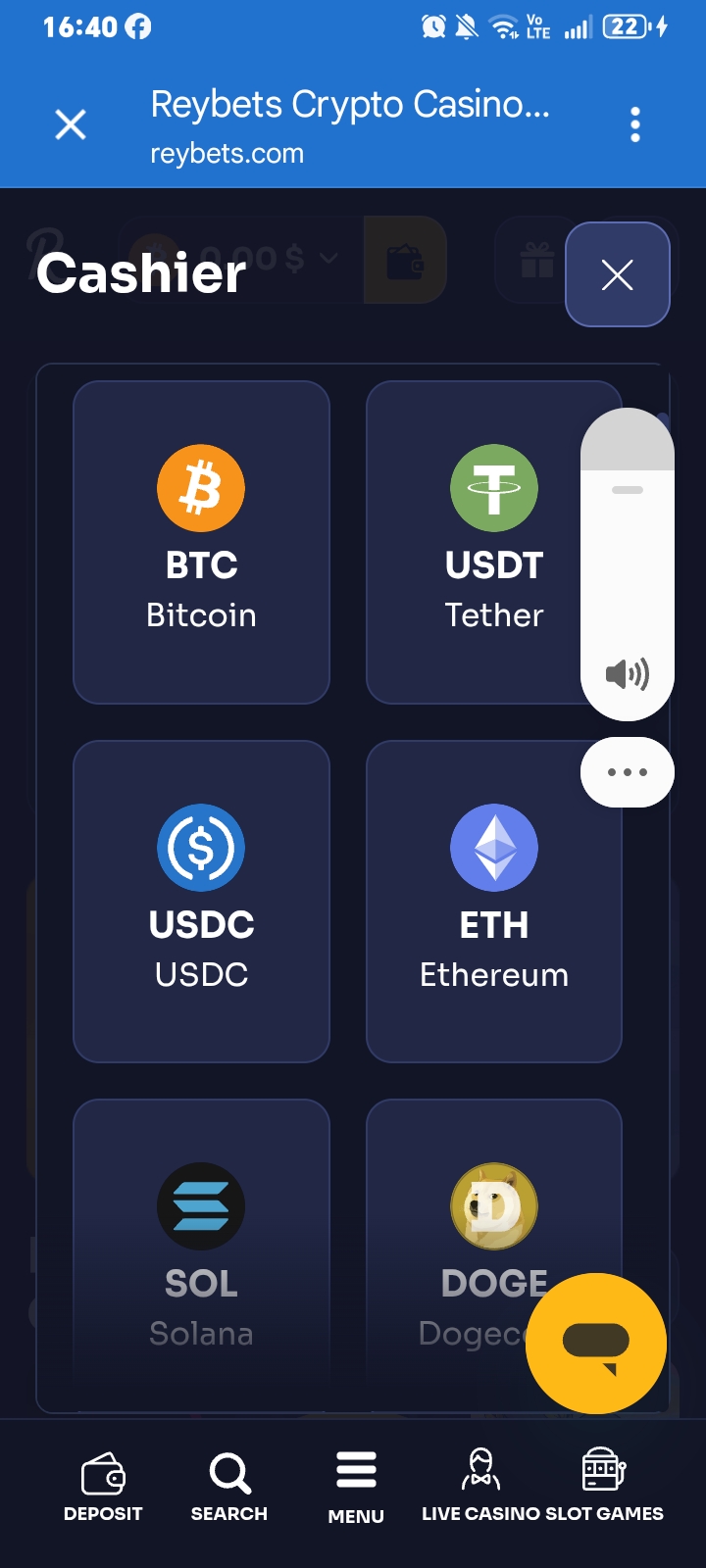Switch to Live Casino section
The image size is (706, 1568).
(x=480, y=1486)
